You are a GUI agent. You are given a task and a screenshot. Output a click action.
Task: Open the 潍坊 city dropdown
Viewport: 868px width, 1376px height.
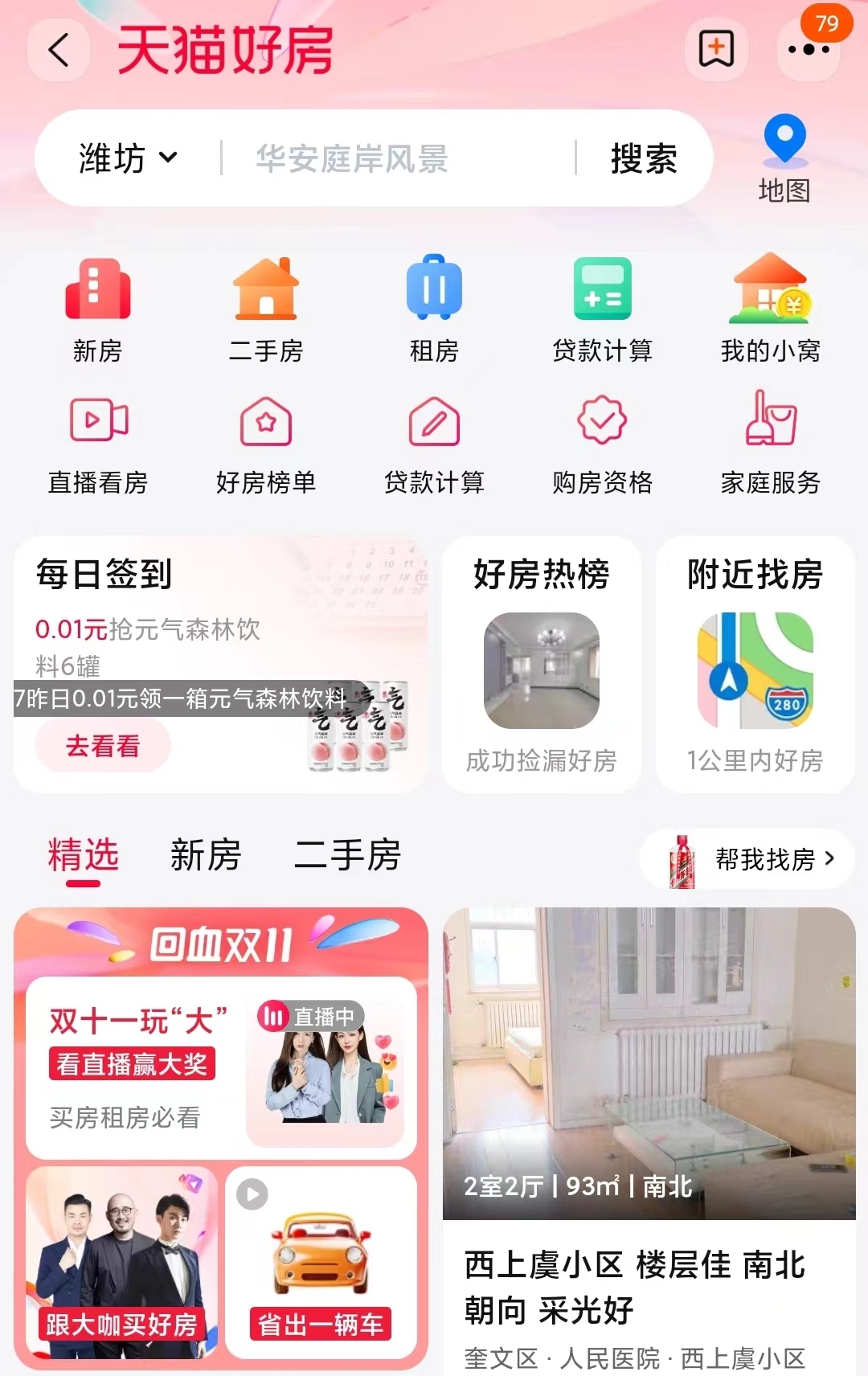[x=128, y=158]
